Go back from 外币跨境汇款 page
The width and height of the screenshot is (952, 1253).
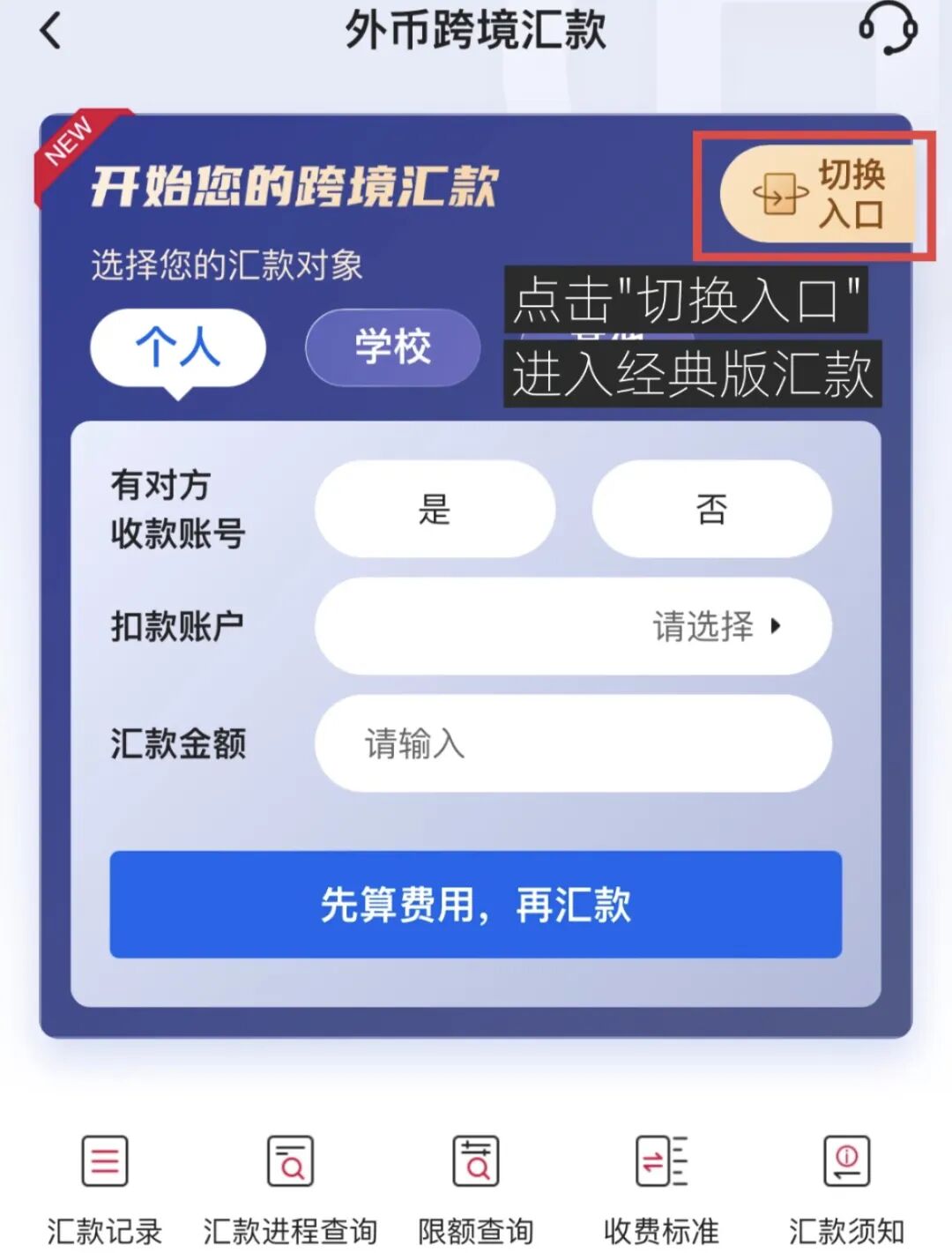pyautogui.click(x=51, y=32)
